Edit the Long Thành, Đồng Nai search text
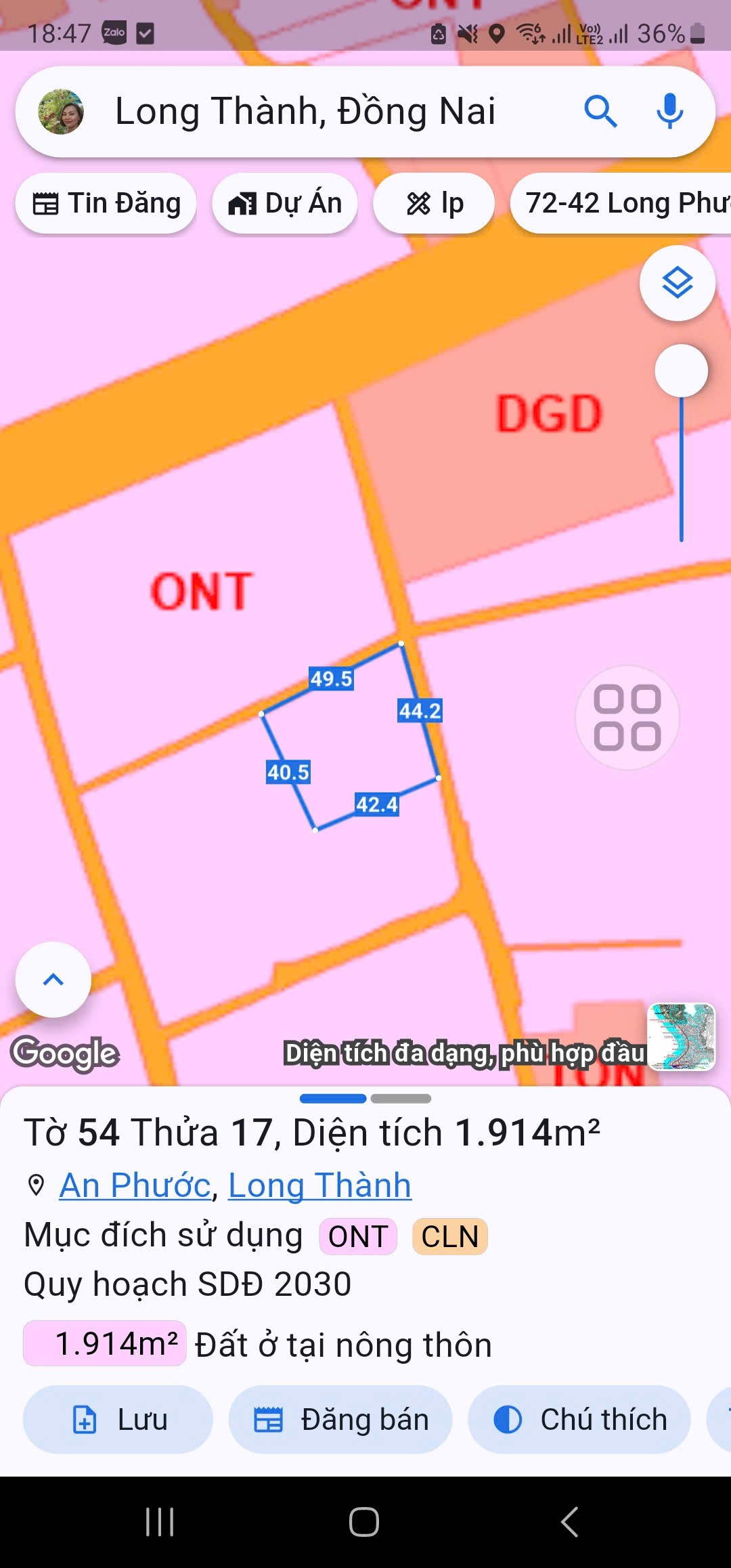 (x=305, y=112)
